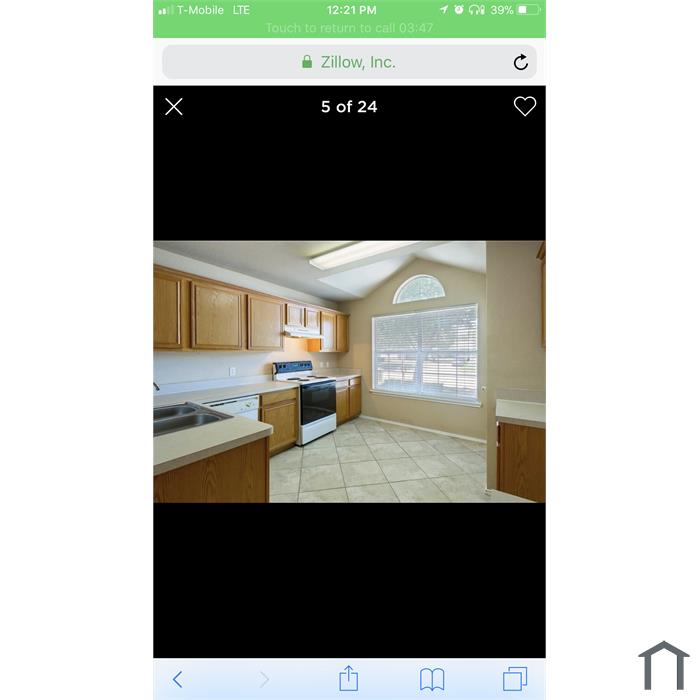Show open Safari tabs
Screen dimensions: 700x700
[514, 680]
